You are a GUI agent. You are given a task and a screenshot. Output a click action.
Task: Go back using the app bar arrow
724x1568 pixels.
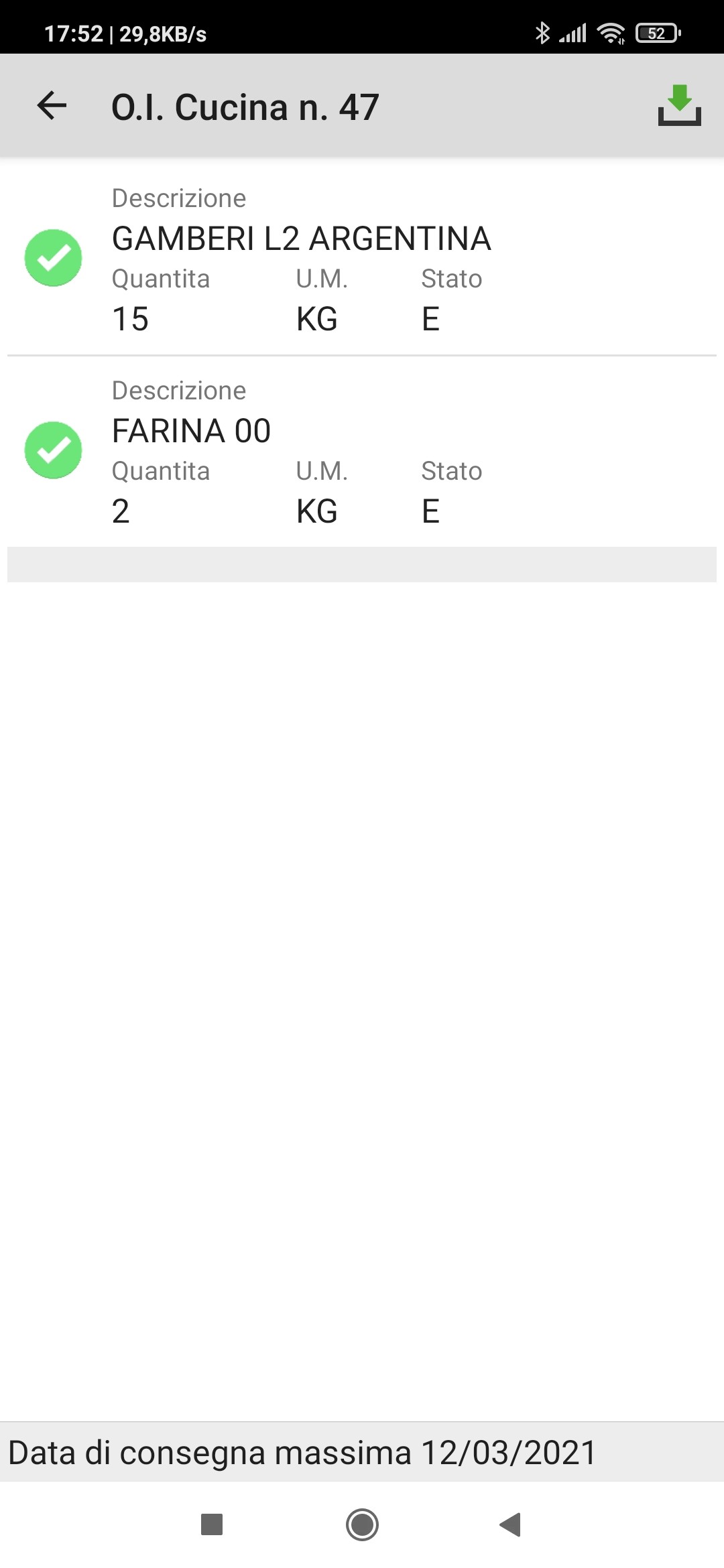[x=52, y=106]
